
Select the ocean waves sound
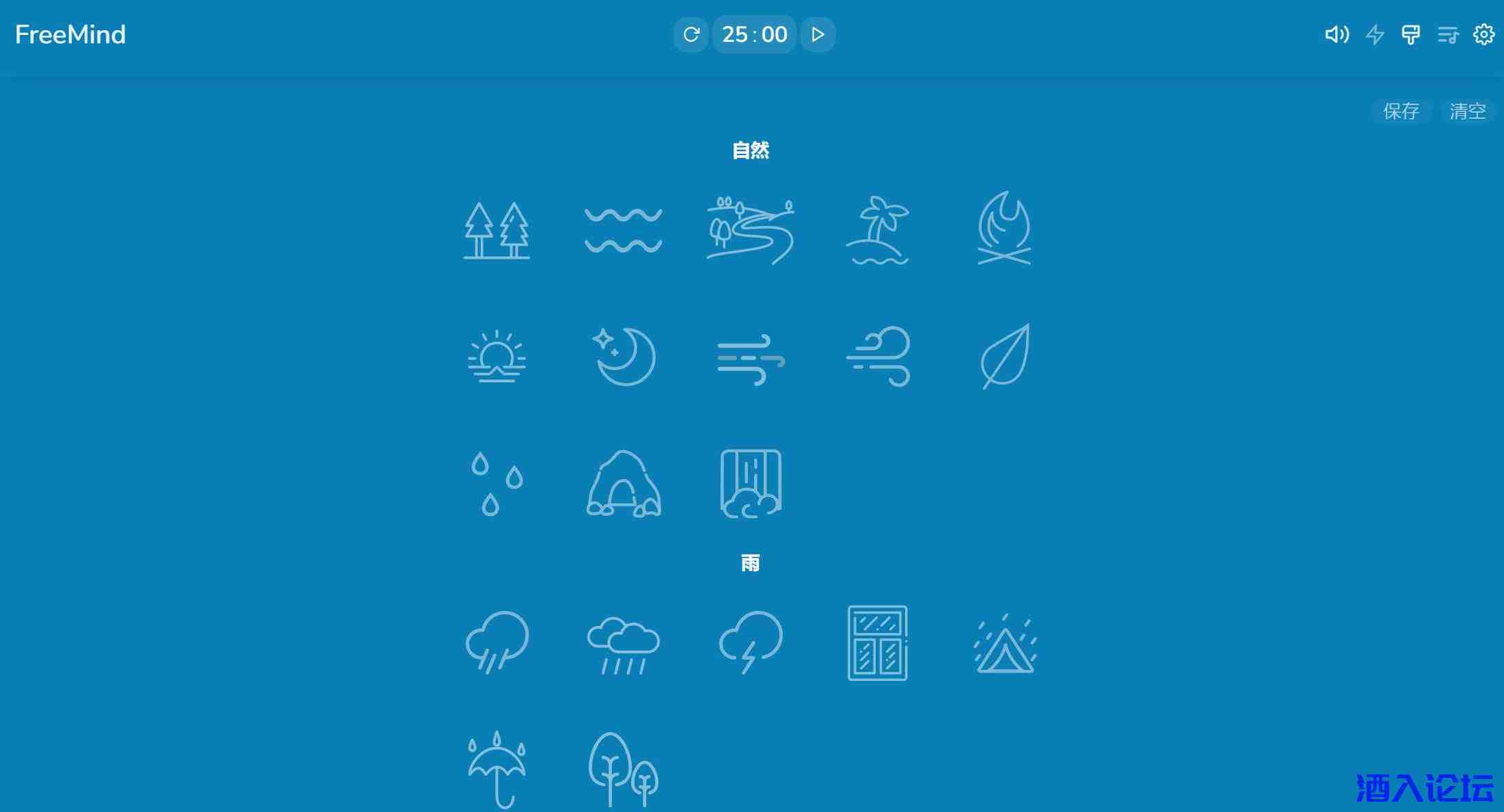(623, 230)
